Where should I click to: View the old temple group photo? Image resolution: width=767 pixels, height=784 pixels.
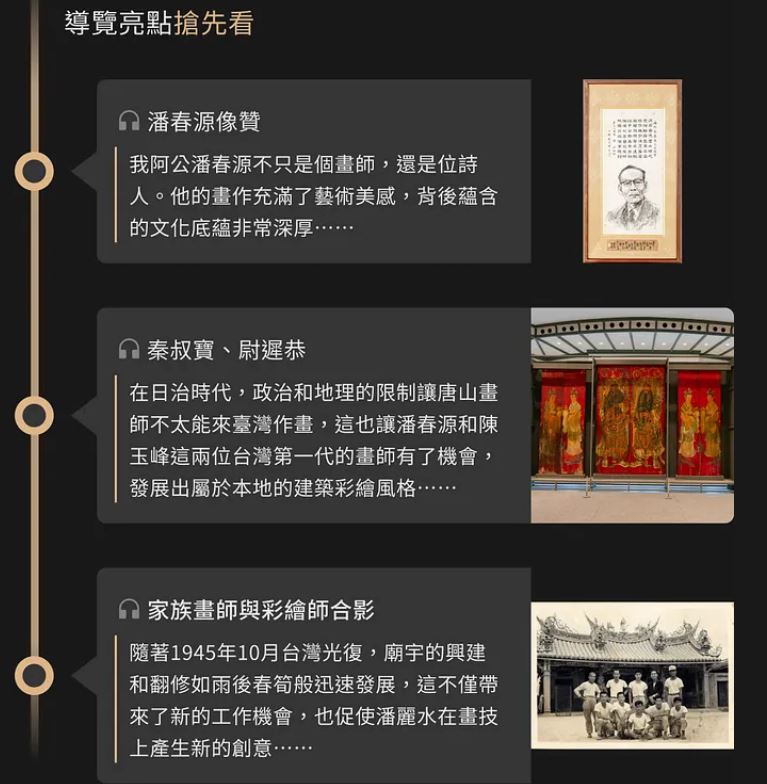632,675
